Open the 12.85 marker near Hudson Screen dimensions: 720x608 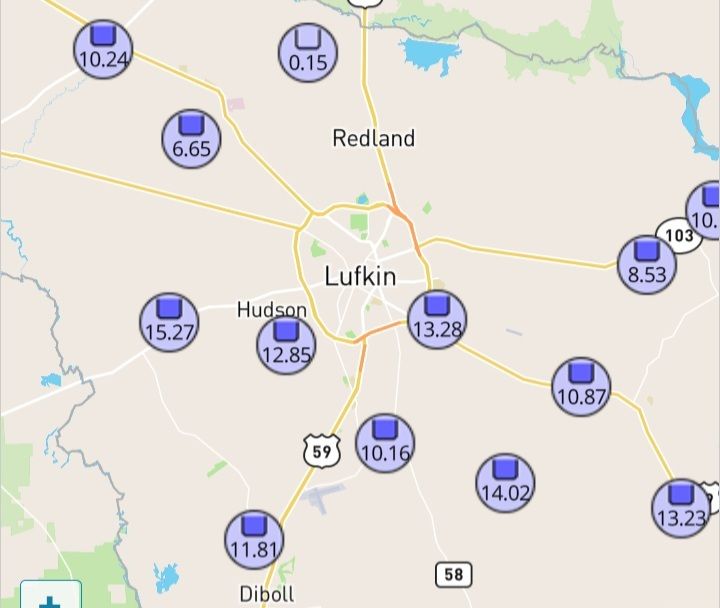[287, 345]
